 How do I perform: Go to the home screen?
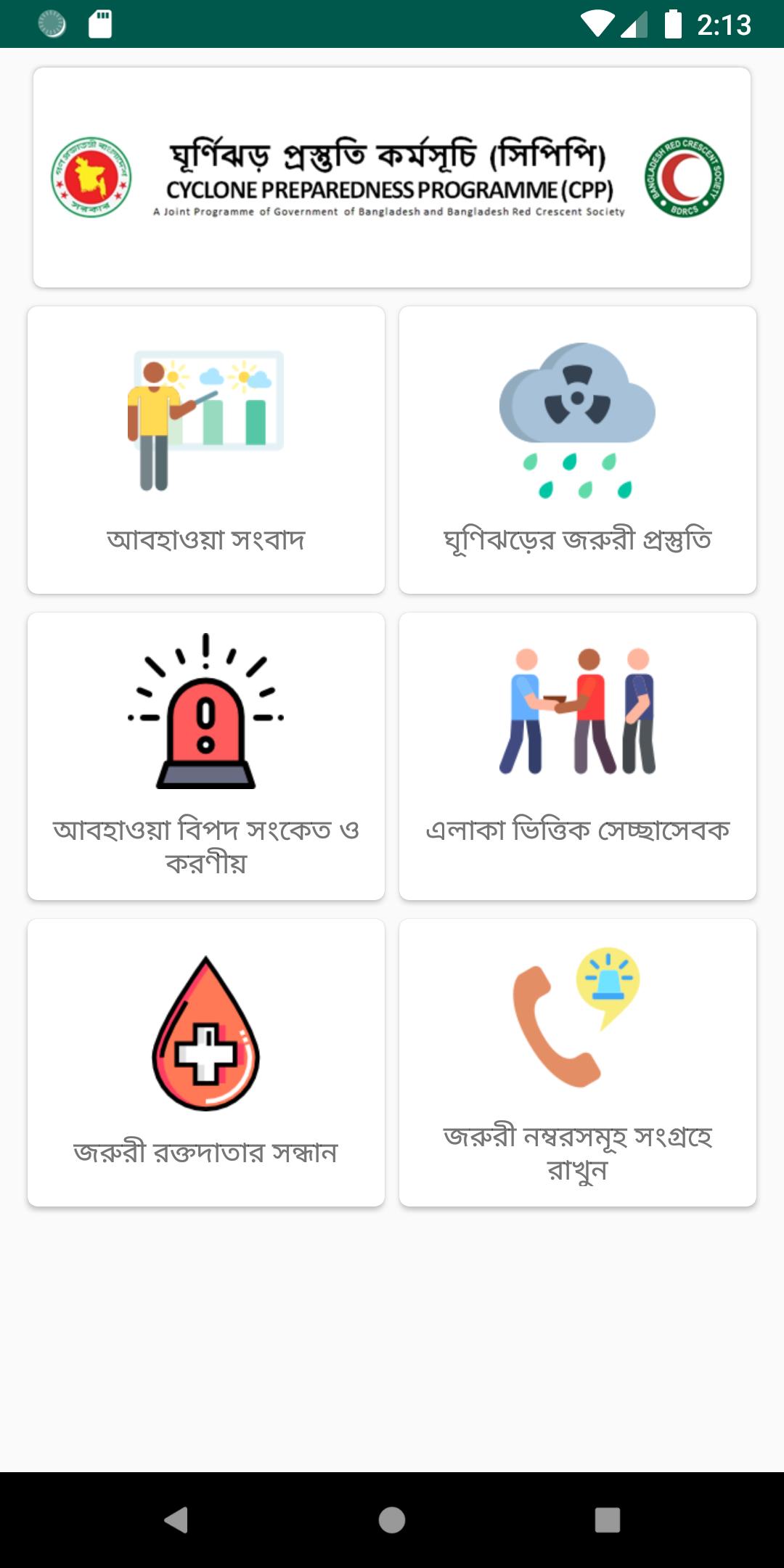pyautogui.click(x=392, y=1519)
